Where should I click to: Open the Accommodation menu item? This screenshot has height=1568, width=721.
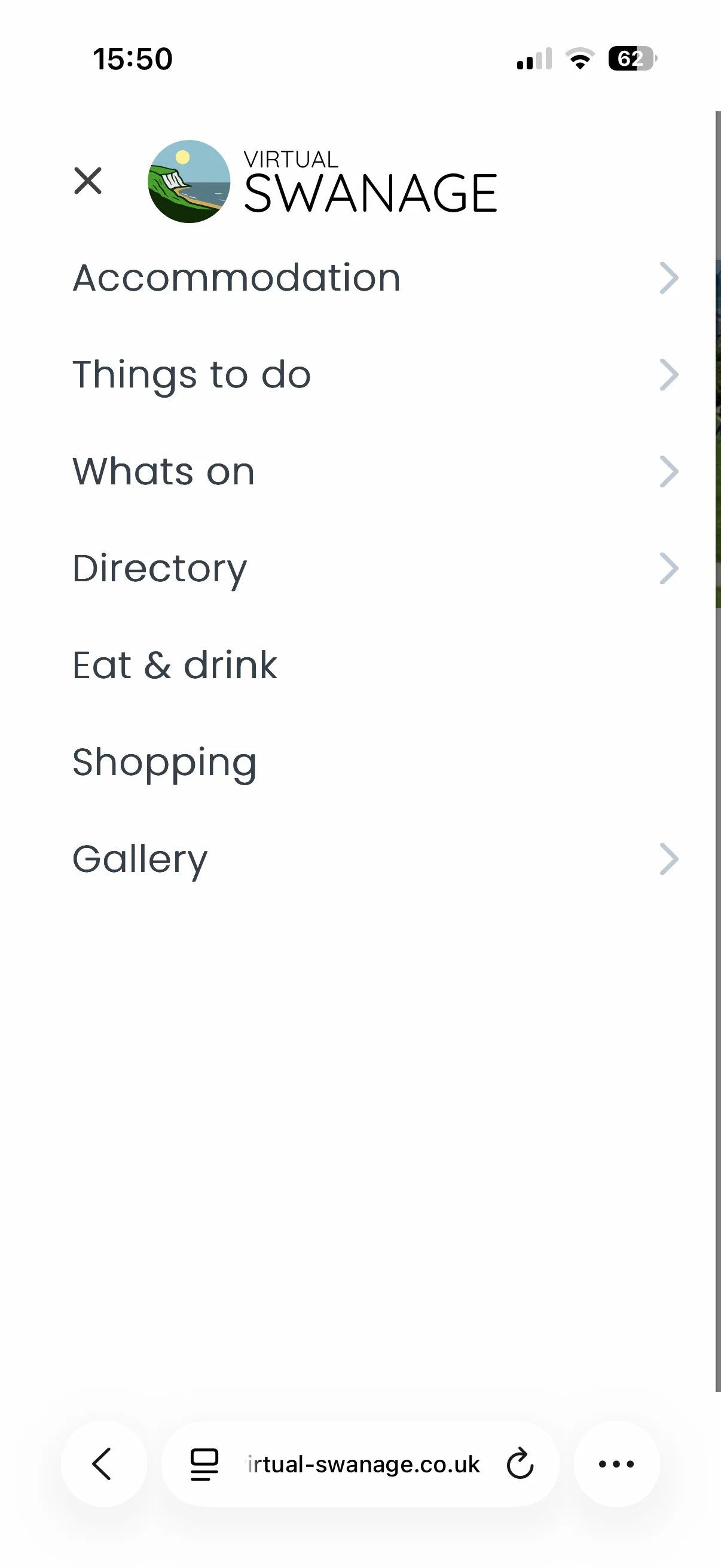237,278
